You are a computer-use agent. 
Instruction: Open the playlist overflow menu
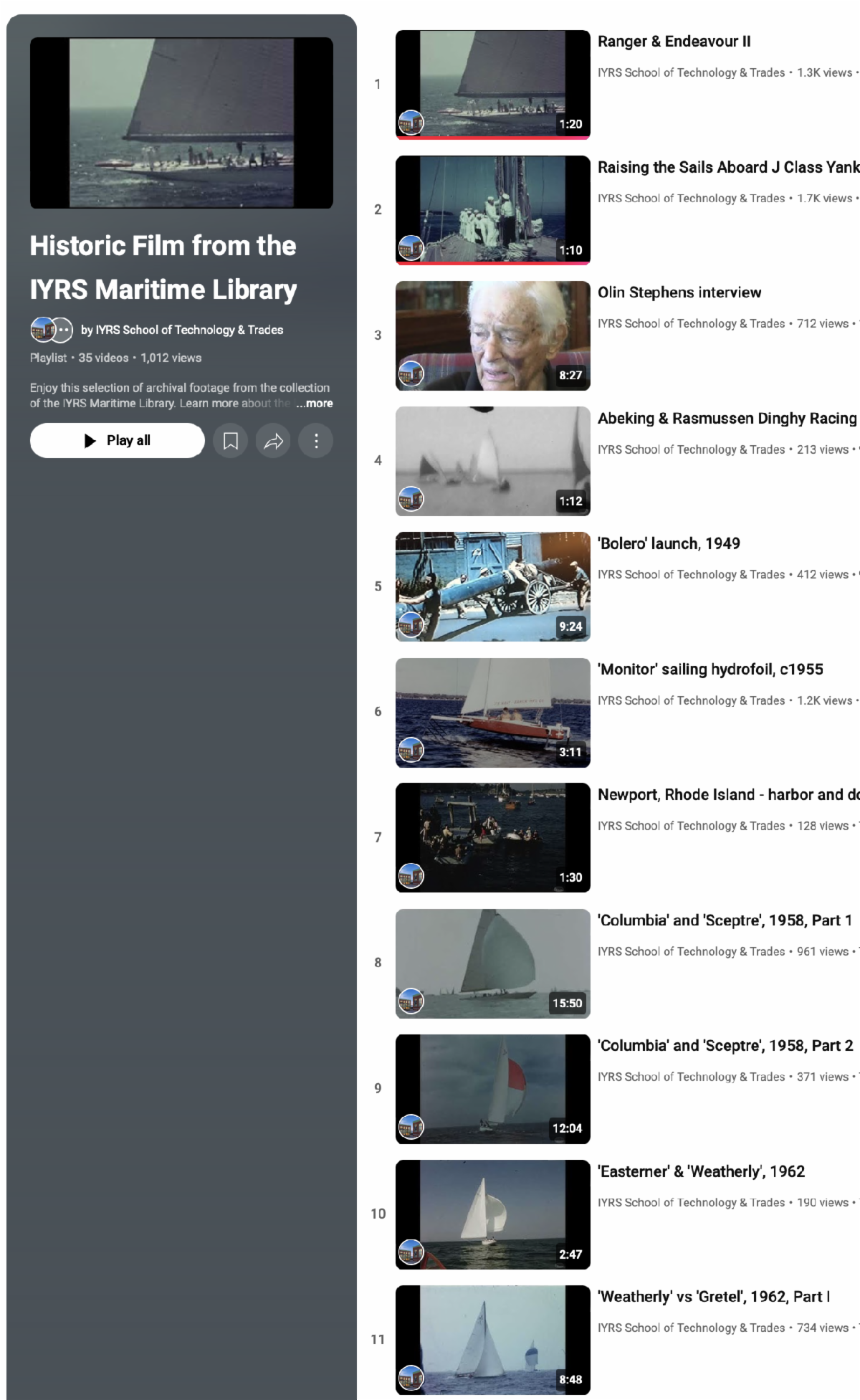pyautogui.click(x=316, y=440)
